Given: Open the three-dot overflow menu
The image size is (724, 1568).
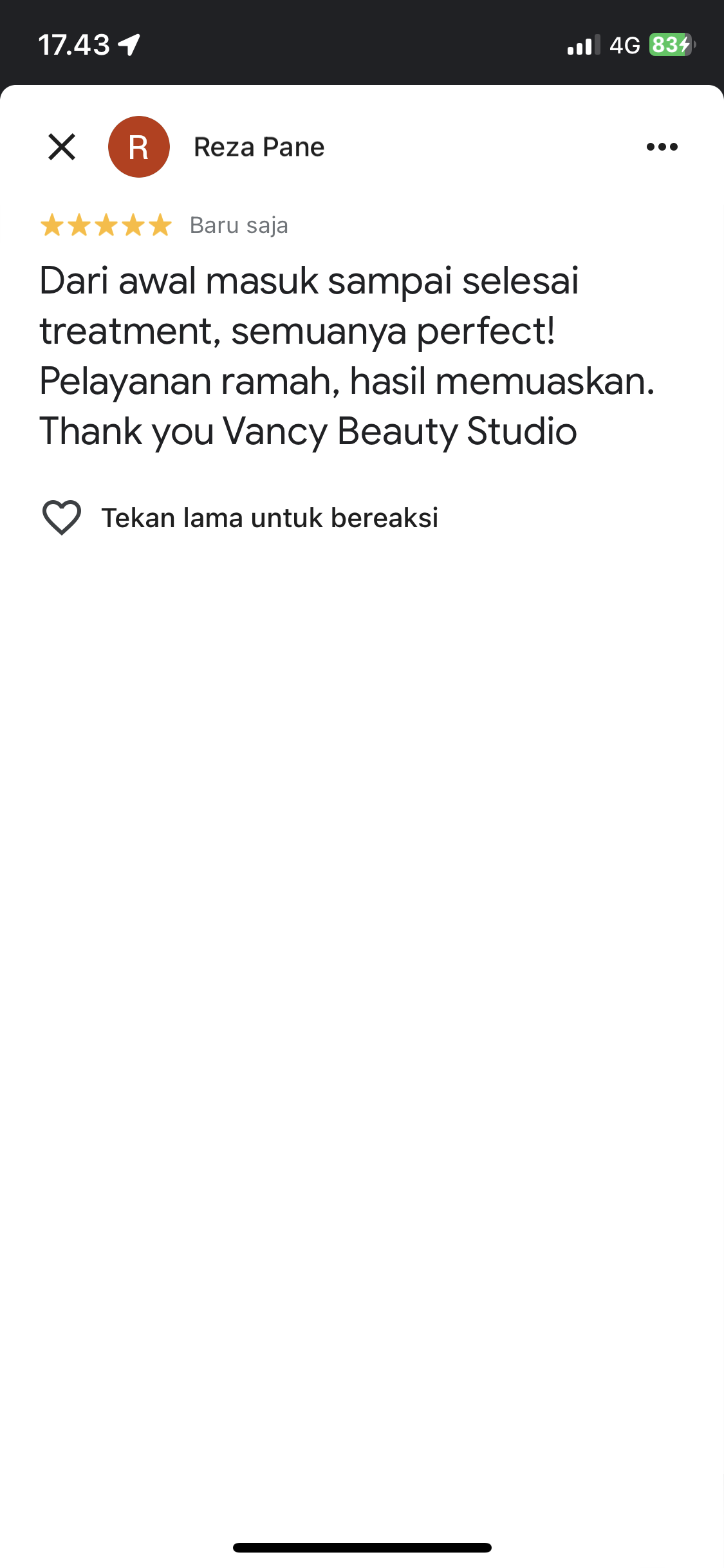Looking at the screenshot, I should tap(662, 147).
